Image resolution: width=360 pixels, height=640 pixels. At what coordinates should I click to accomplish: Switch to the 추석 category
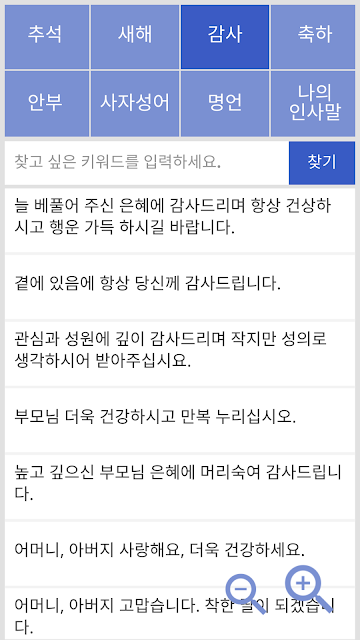(x=47, y=37)
